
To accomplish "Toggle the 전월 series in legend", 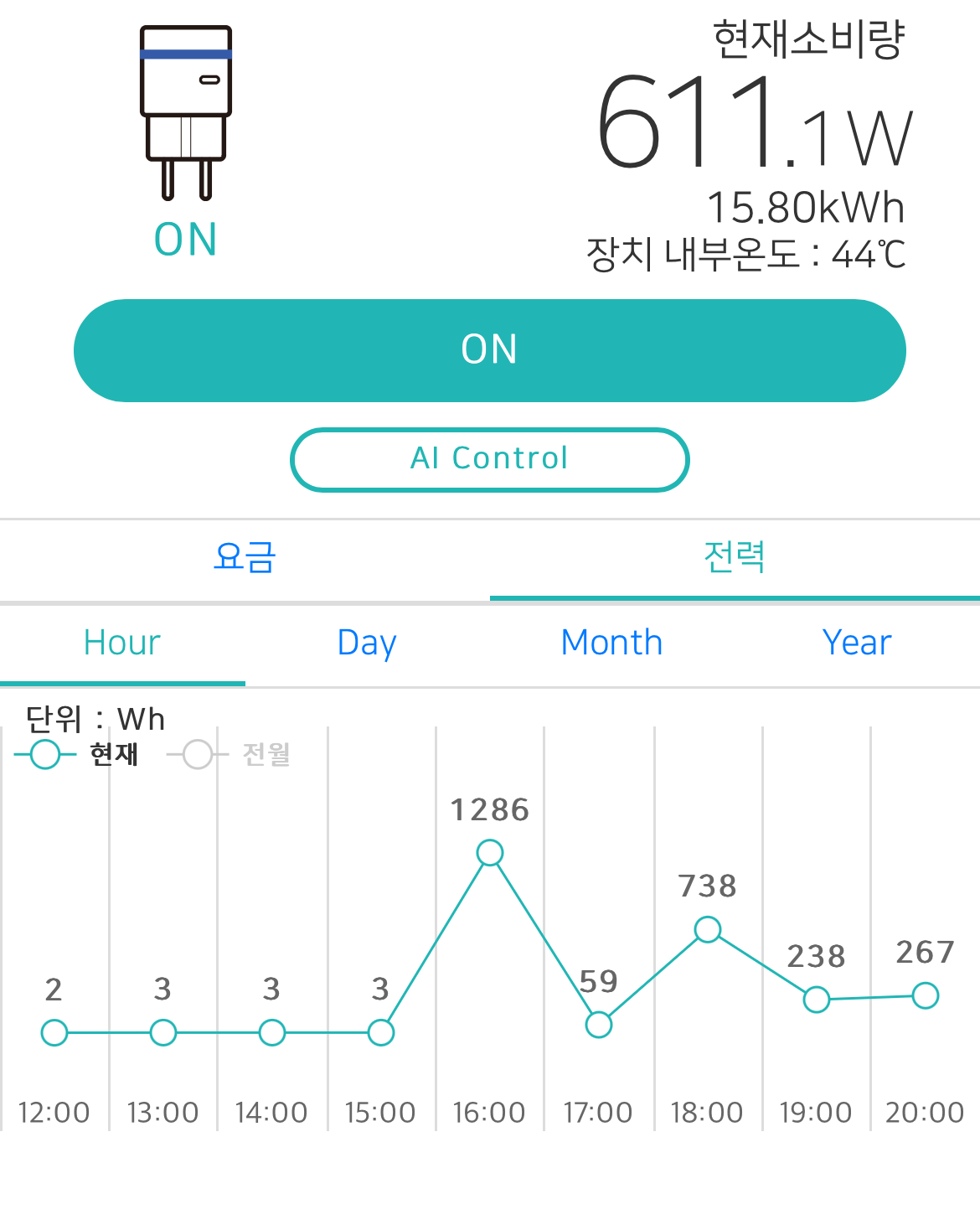I will click(230, 754).
